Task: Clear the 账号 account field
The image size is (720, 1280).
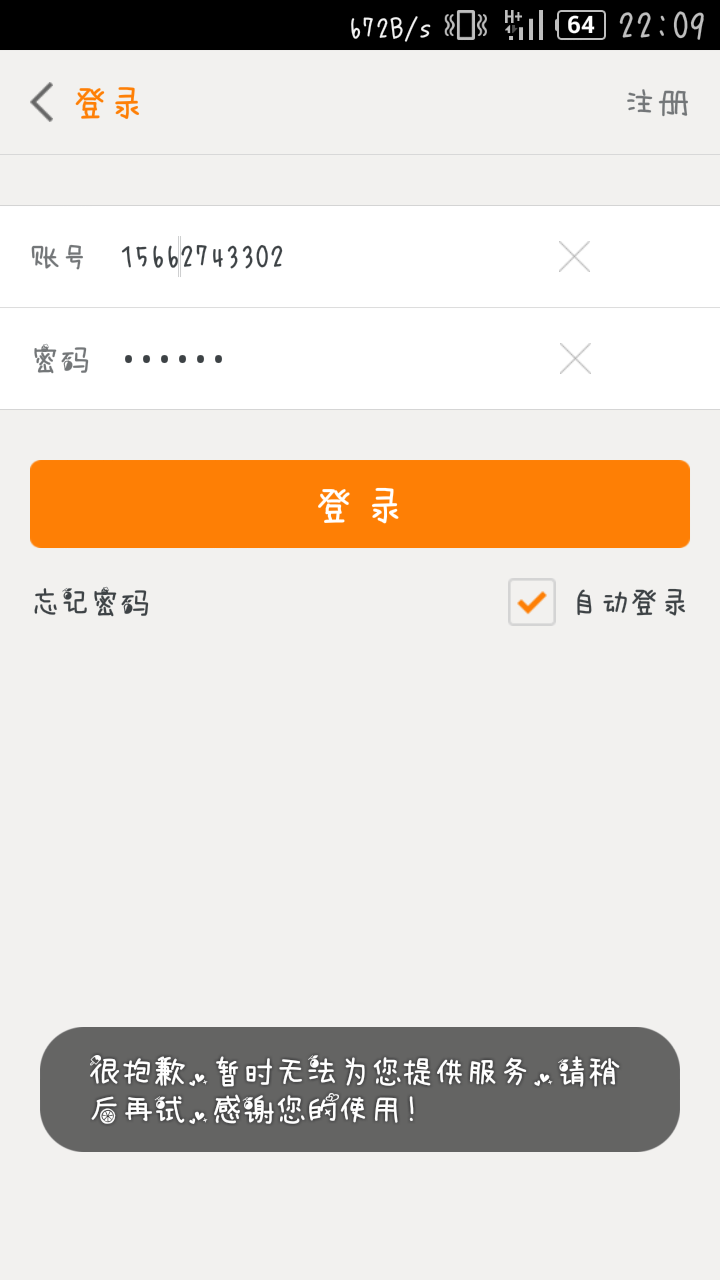Action: (x=574, y=257)
